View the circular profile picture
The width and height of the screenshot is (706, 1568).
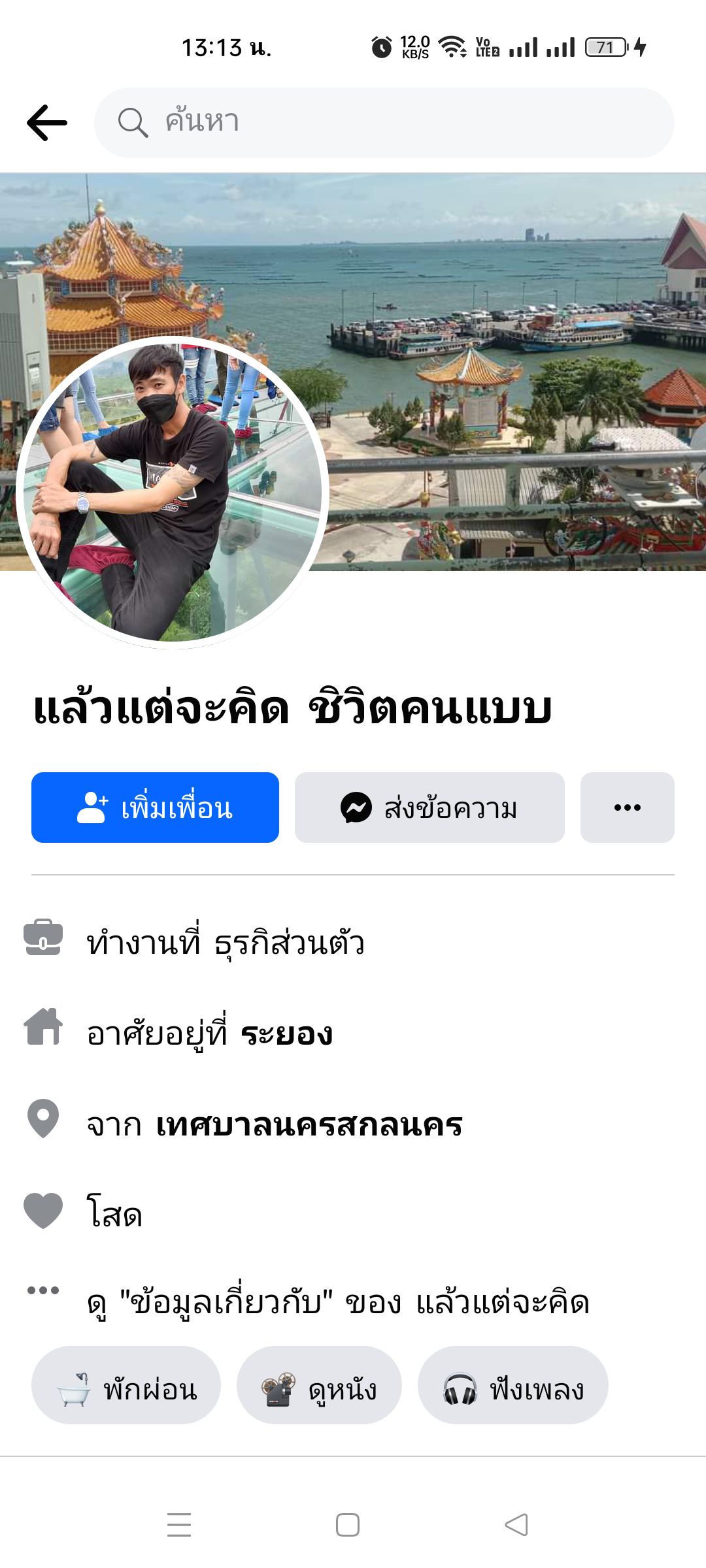(x=173, y=491)
